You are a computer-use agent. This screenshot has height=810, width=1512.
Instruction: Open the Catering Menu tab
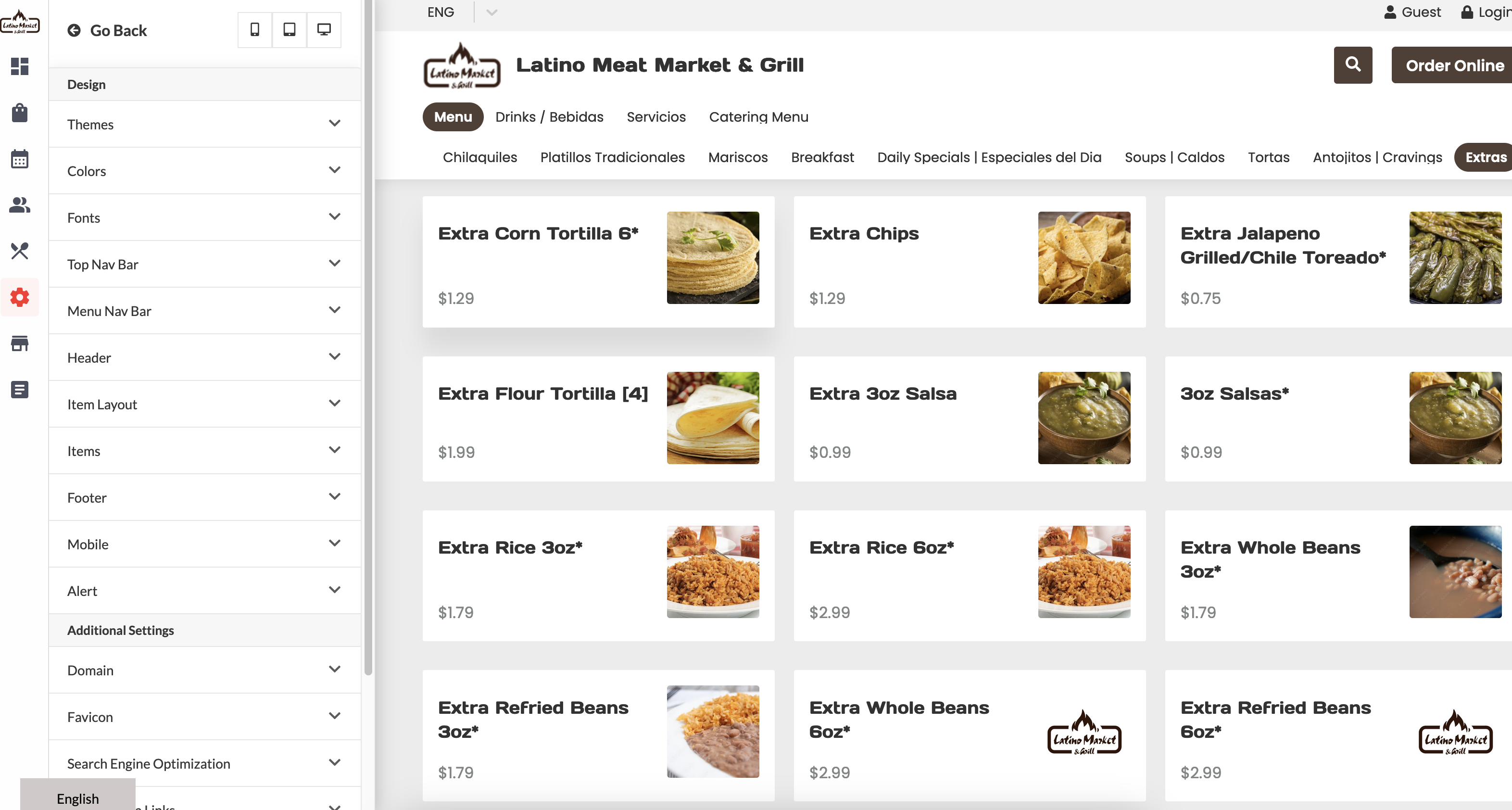coord(758,117)
